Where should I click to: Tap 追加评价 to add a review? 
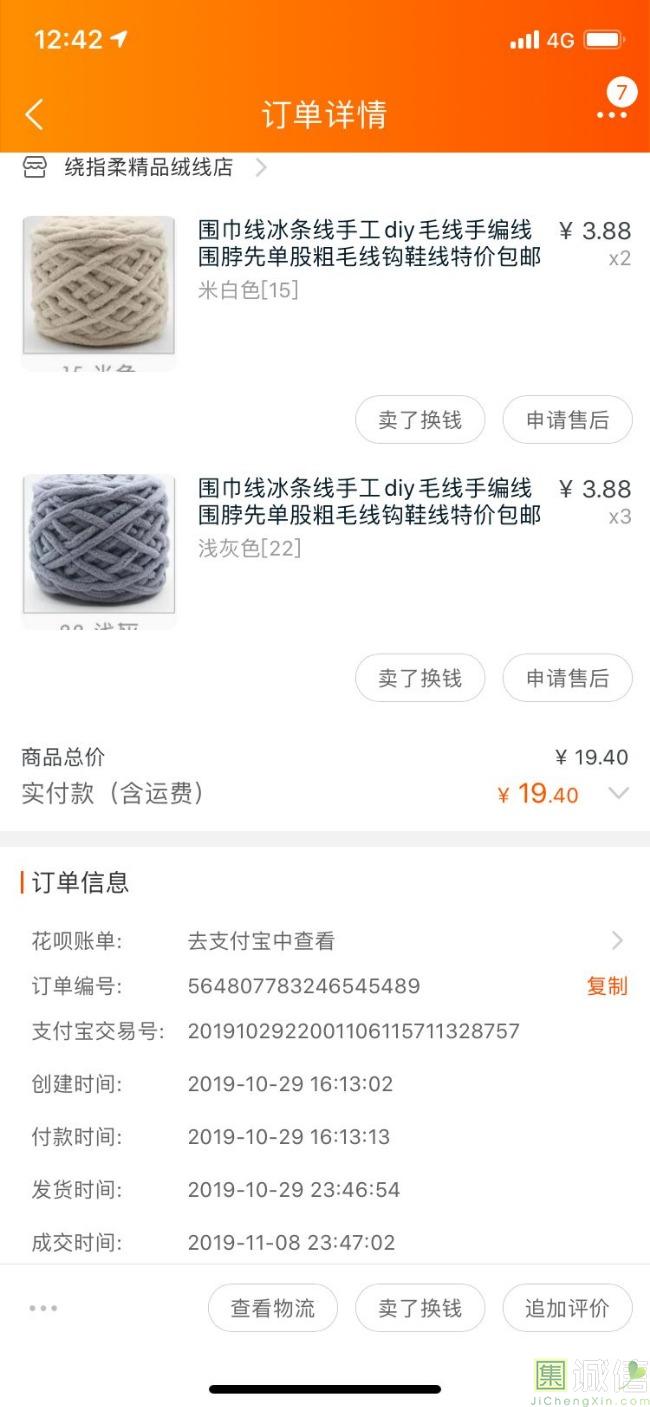[x=567, y=1308]
